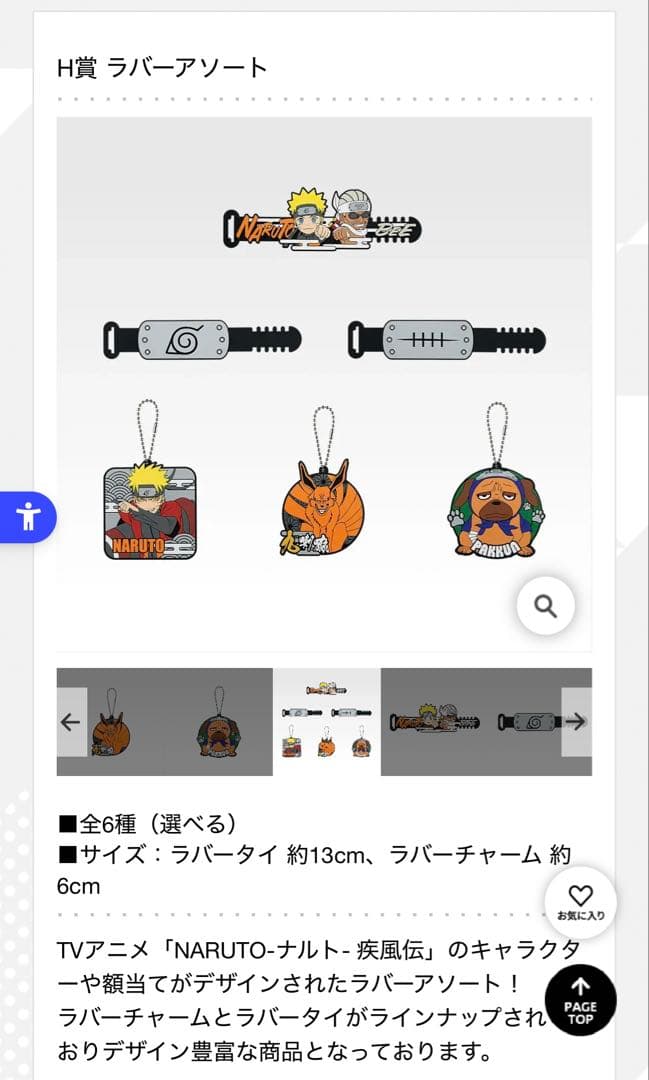Add to favorites with お気に入り button

[x=580, y=901]
